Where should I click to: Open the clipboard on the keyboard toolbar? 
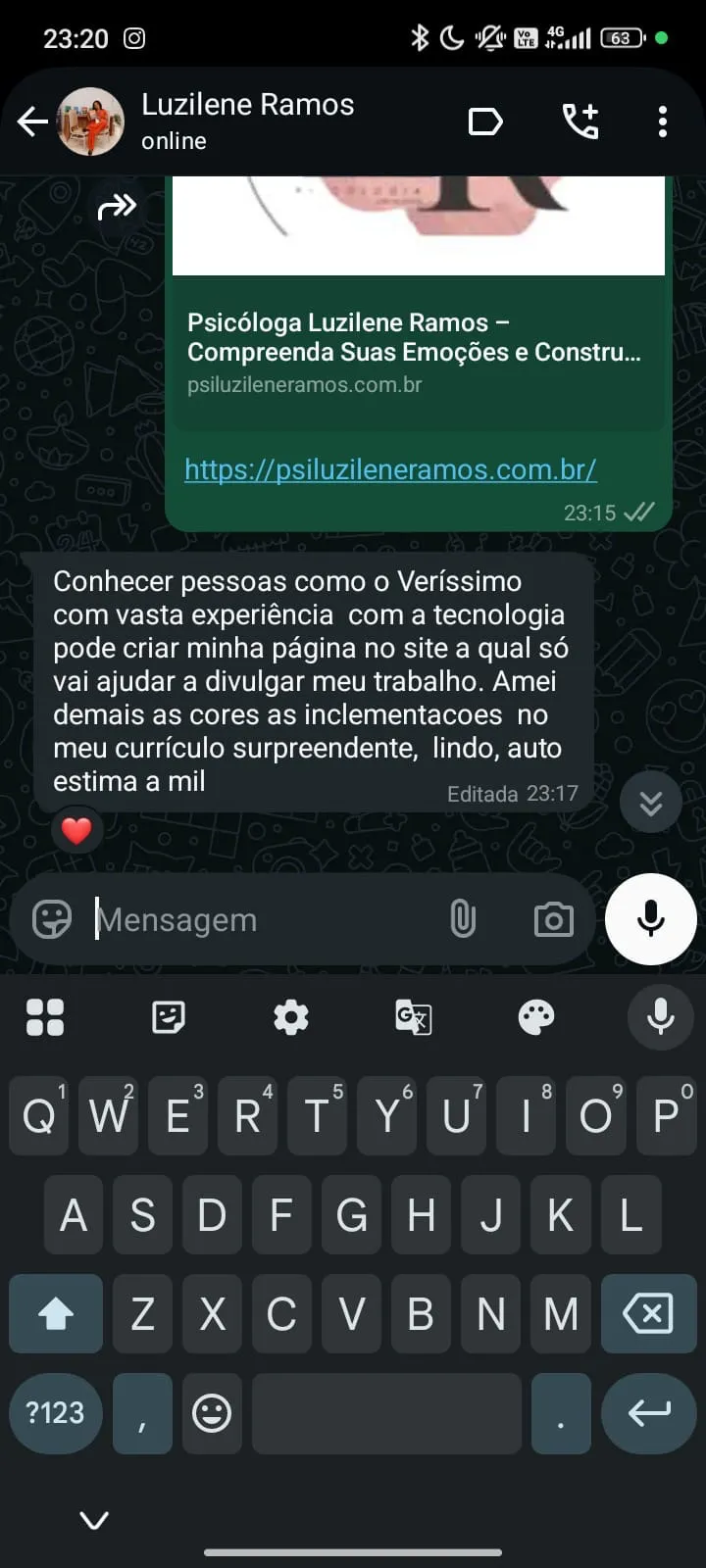coord(169,1017)
